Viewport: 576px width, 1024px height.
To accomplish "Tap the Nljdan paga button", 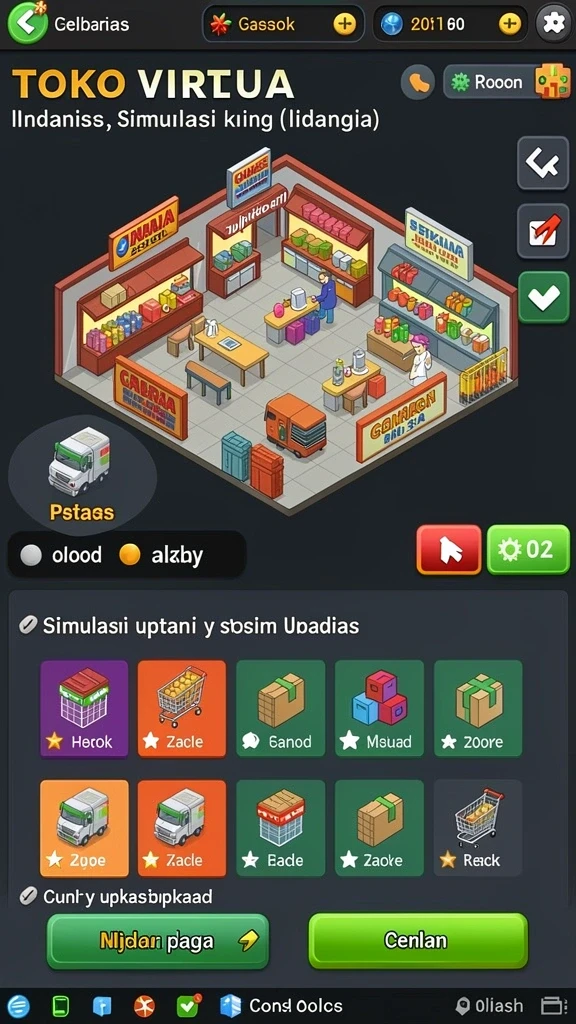I will (x=158, y=941).
